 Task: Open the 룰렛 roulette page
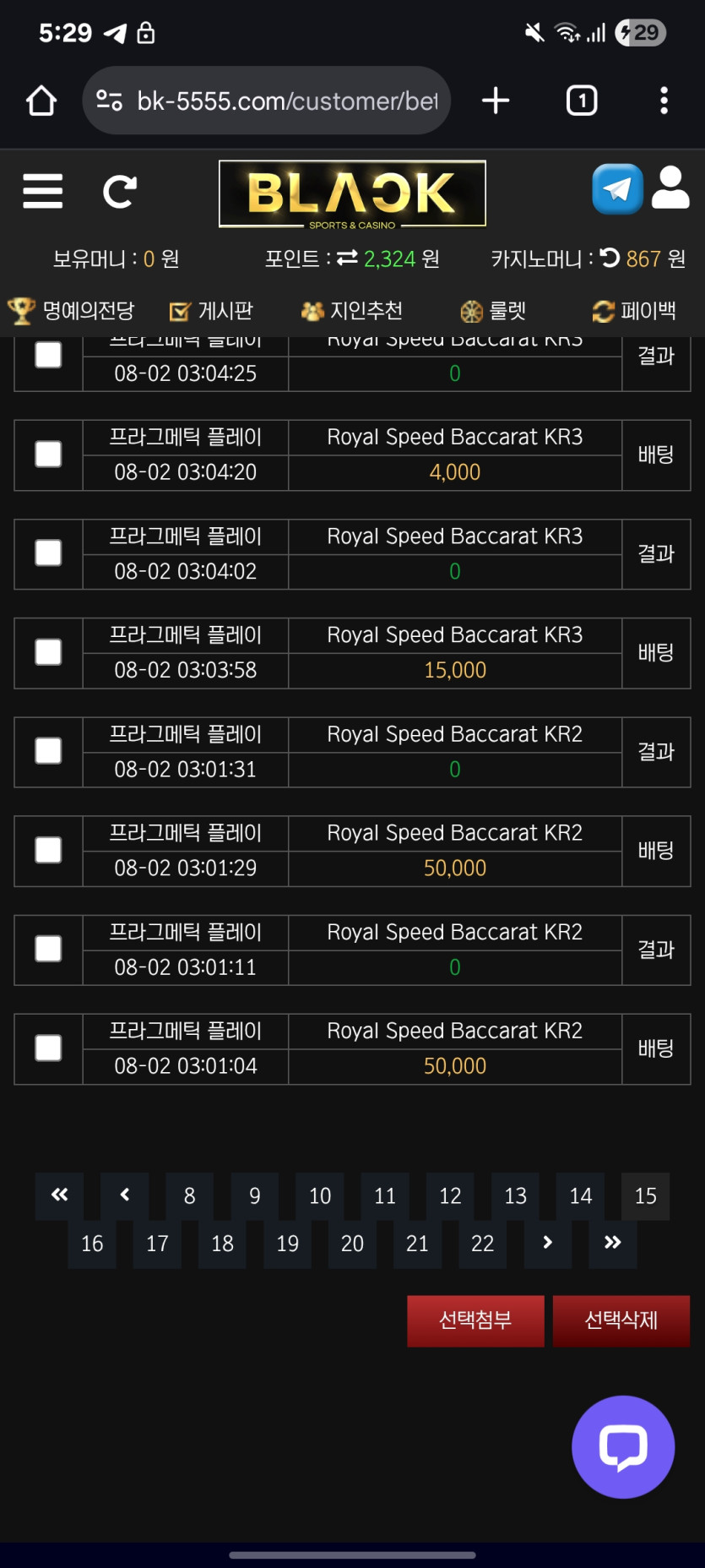(494, 311)
